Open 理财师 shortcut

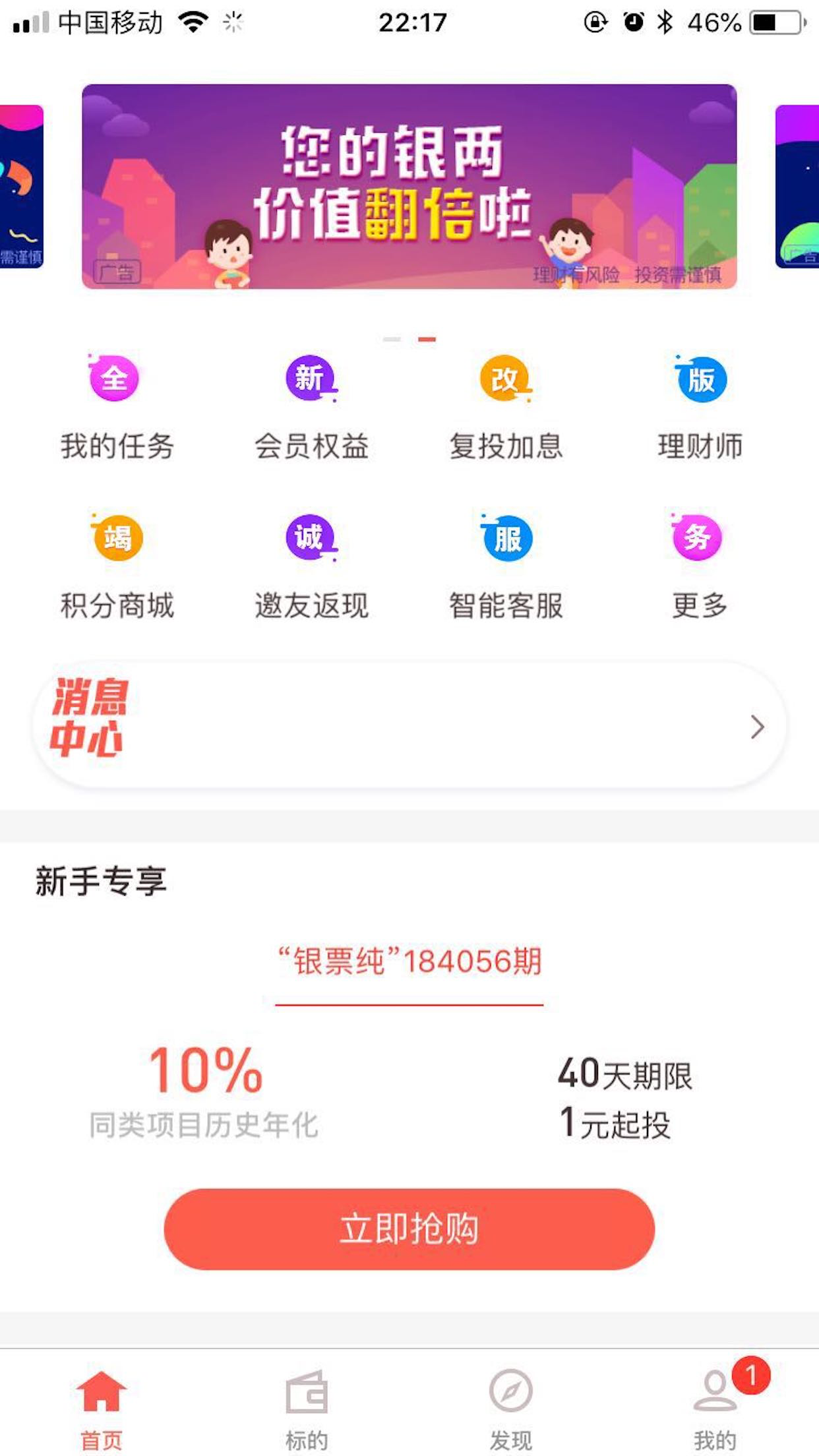click(700, 406)
